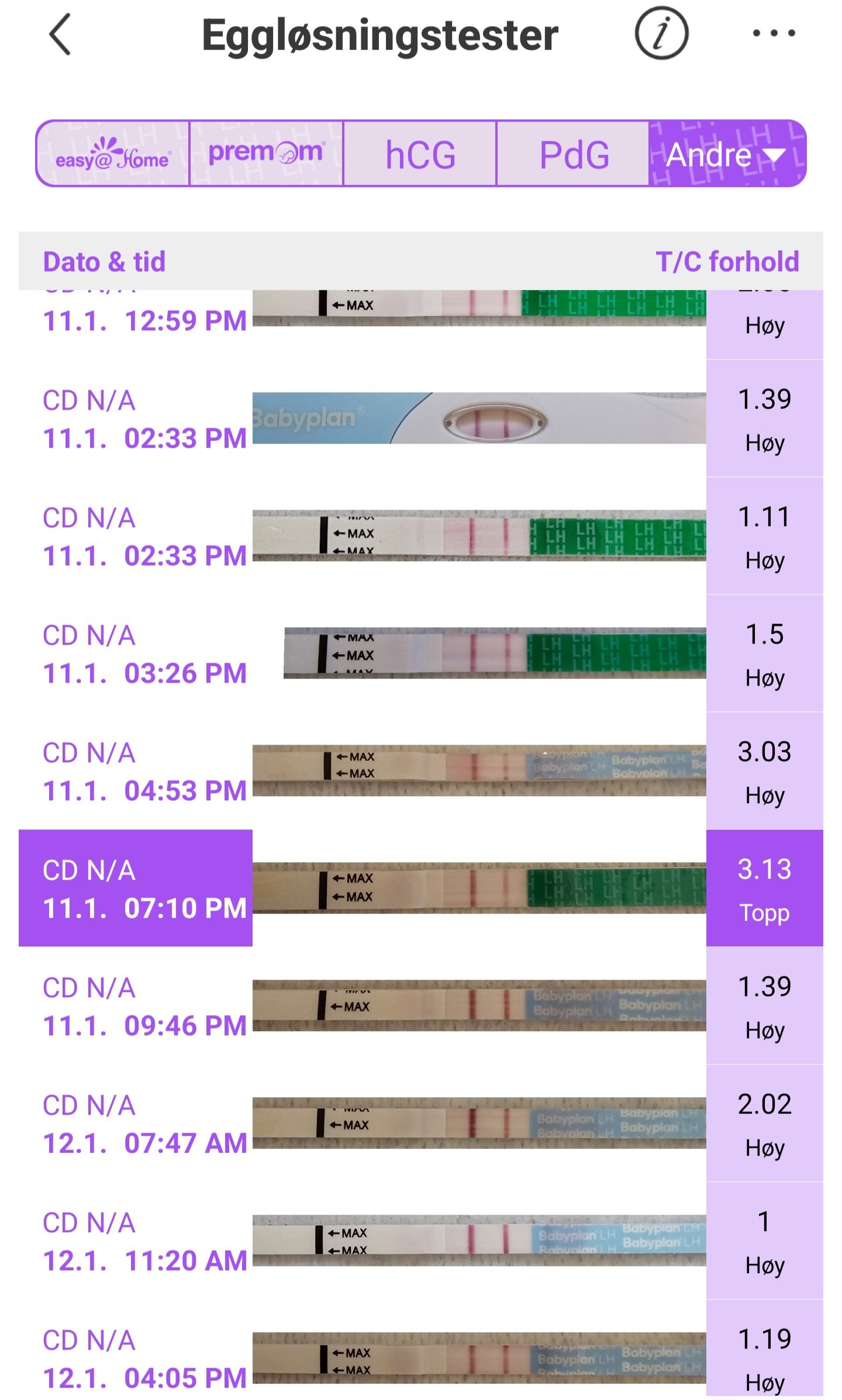Switch to the premom tab
Screen dimensions: 842x1400
point(266,154)
